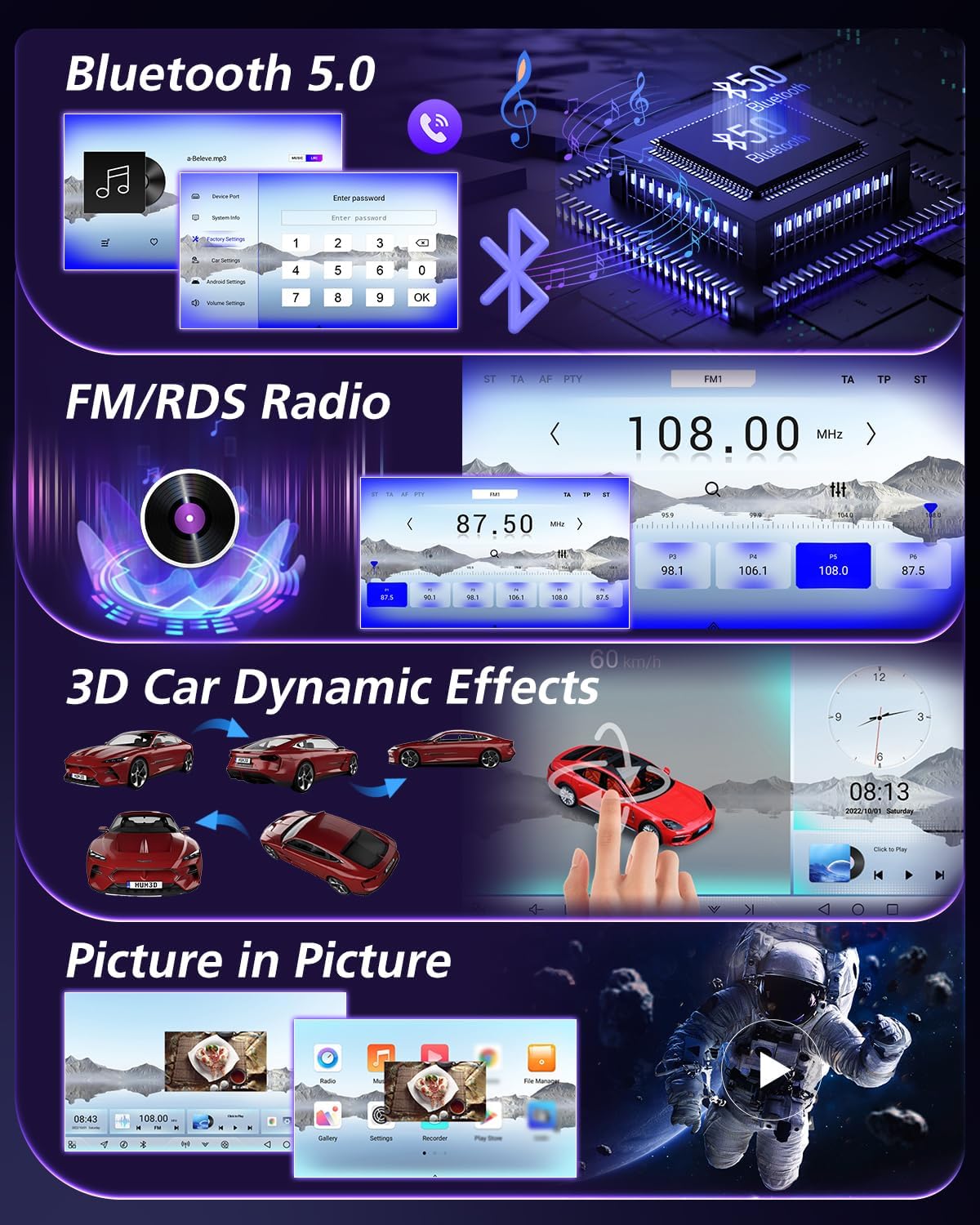980x1225 pixels.
Task: Open the FM1 band selector
Action: 713,378
